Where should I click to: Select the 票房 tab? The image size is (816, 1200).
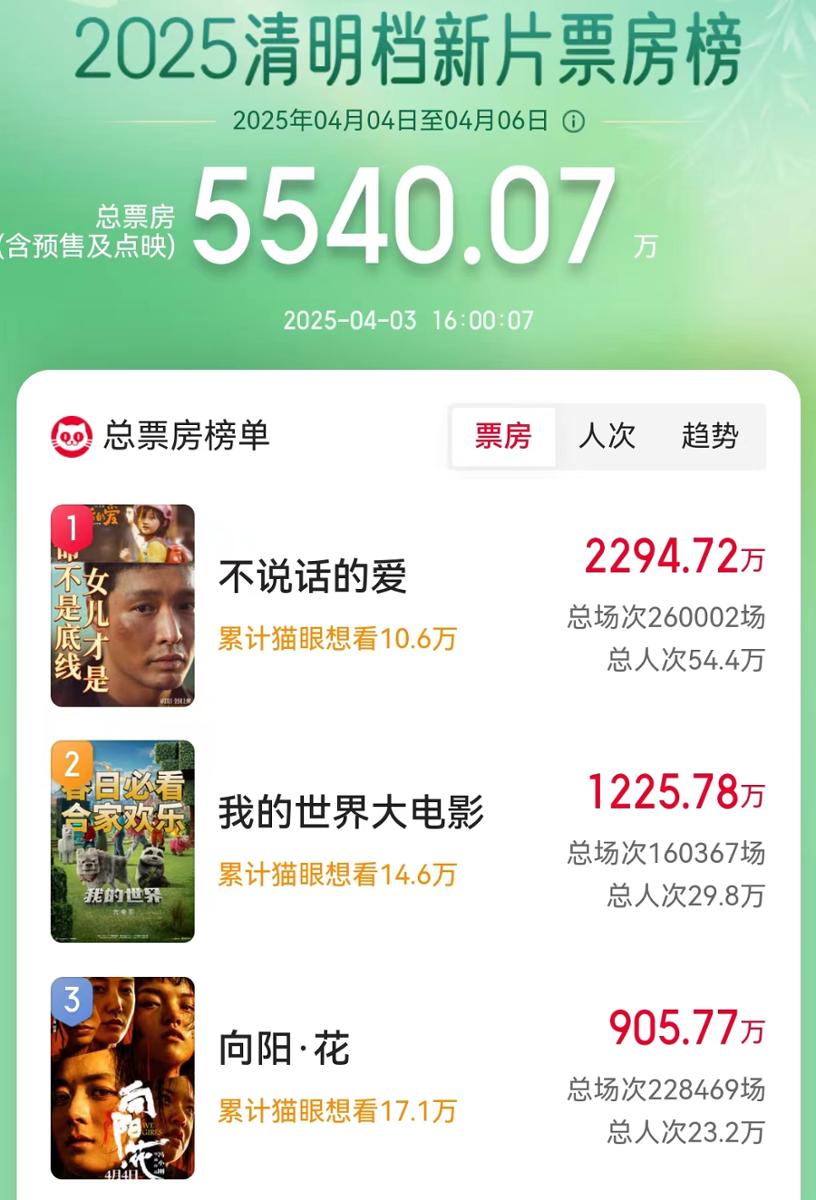point(503,436)
